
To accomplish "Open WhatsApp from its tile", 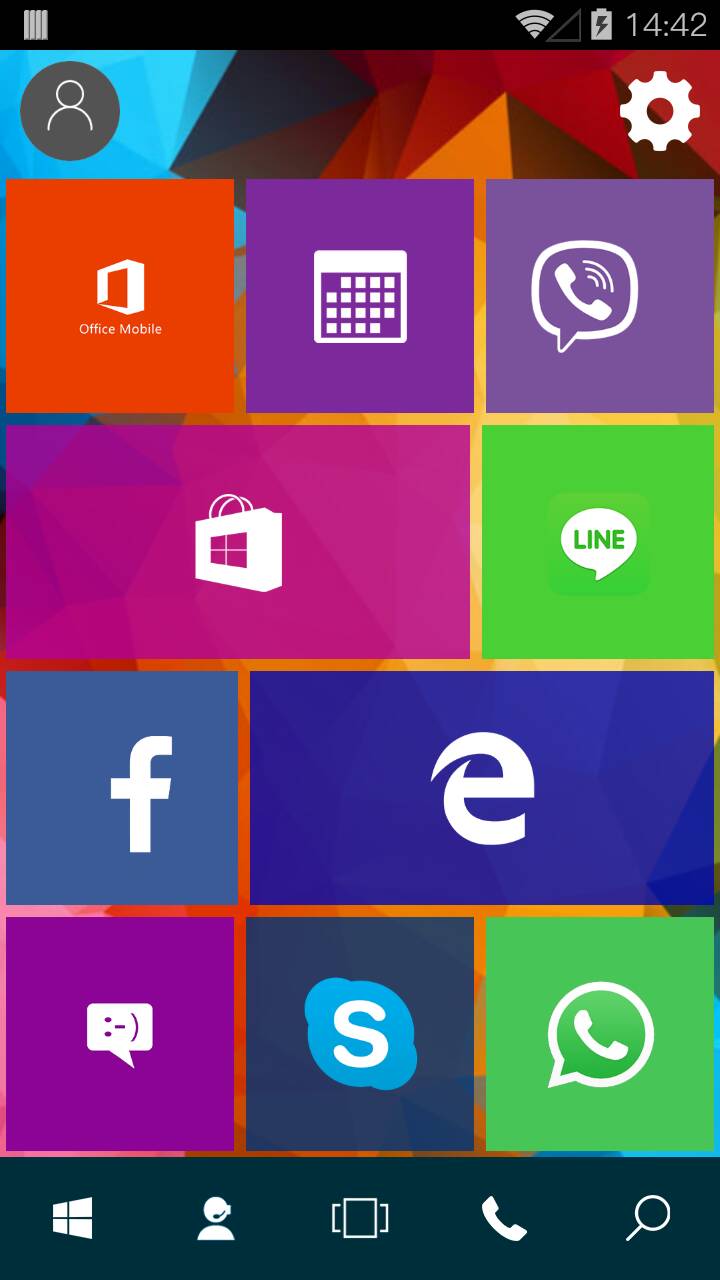I will (x=600, y=1032).
